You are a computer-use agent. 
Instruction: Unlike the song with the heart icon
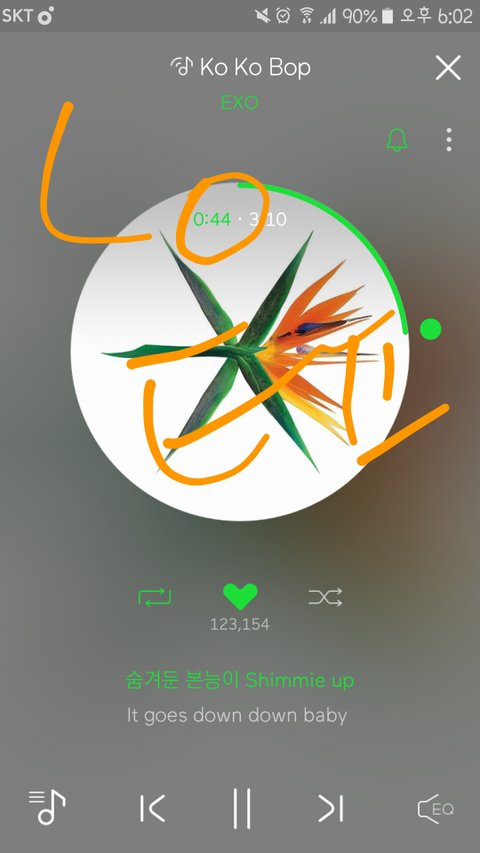point(240,597)
